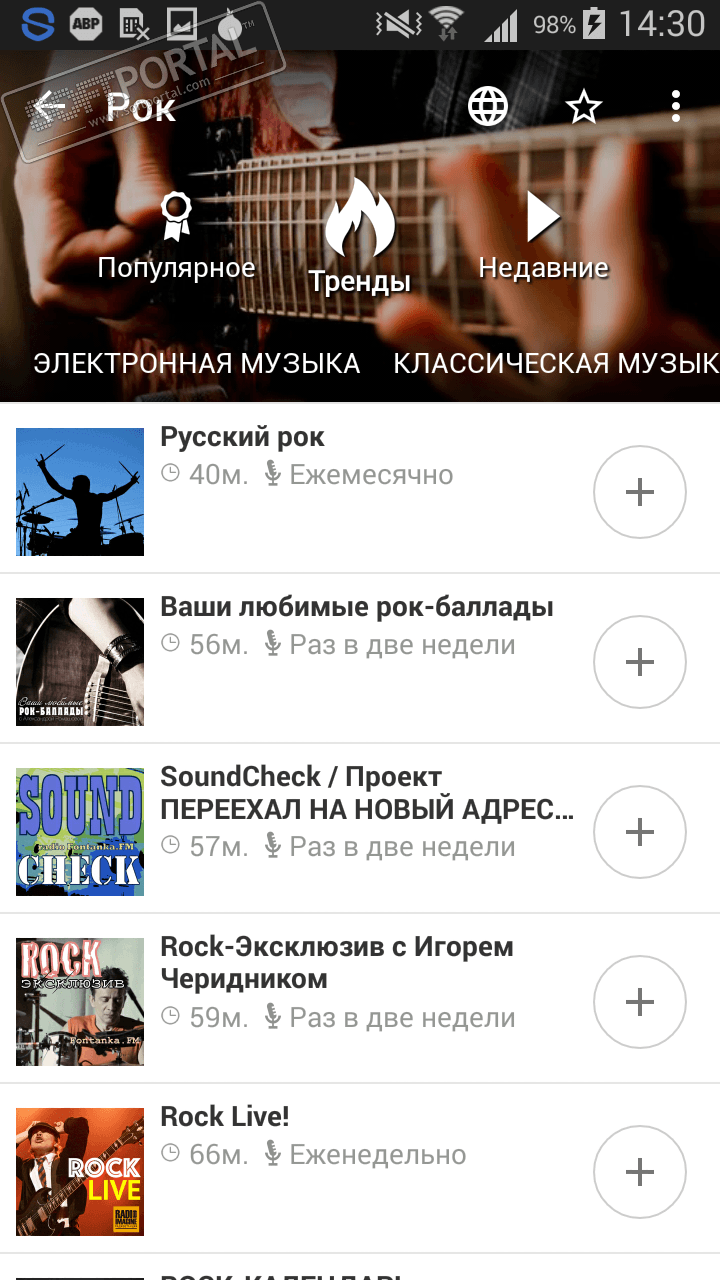Add Rock-Эксклюзив via its plus button
The height and width of the screenshot is (1280, 720).
[640, 1002]
